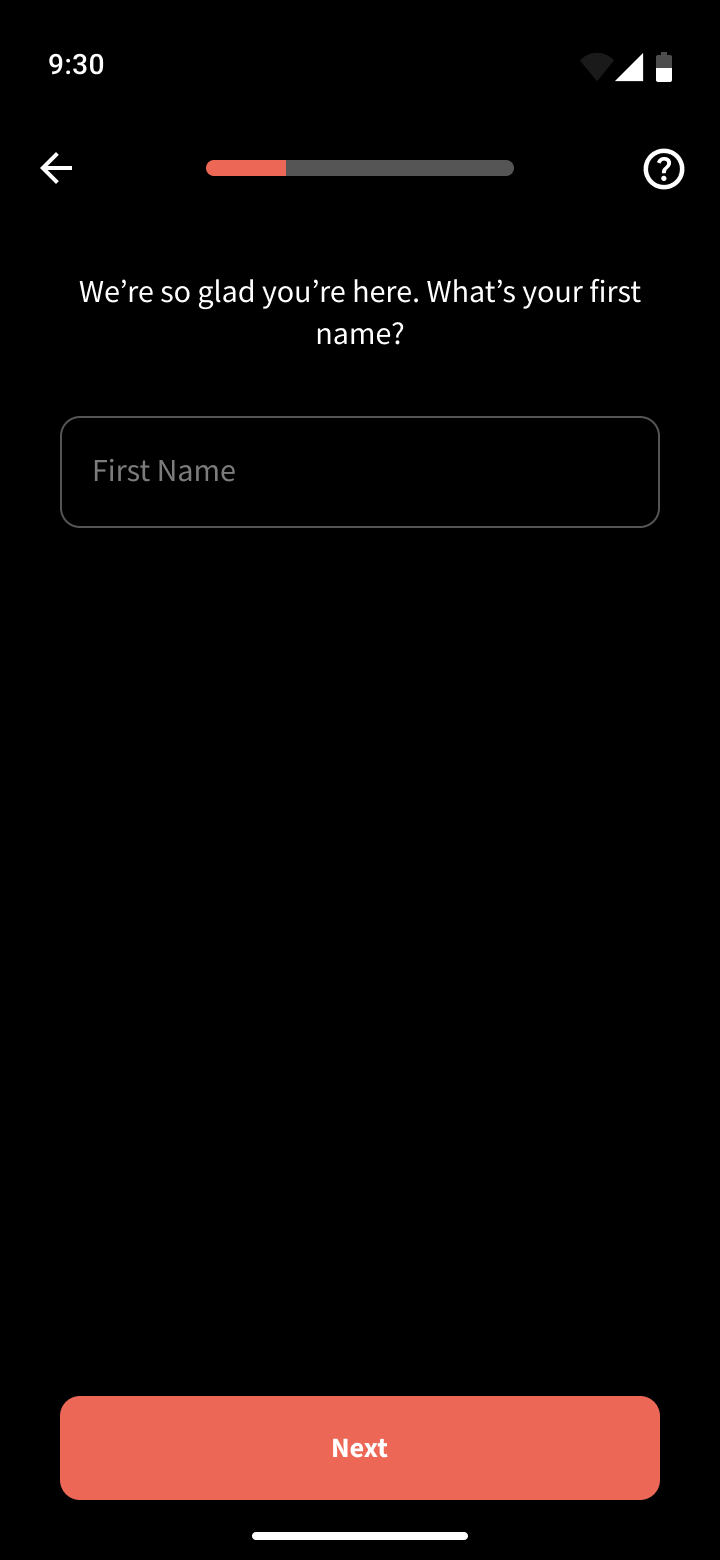Tap the arrow icon at top left
Image resolution: width=720 pixels, height=1560 pixels.
tap(56, 168)
